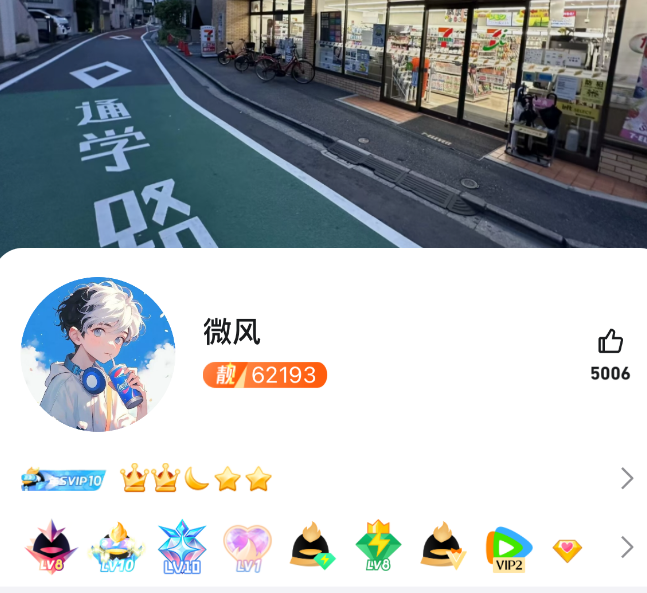This screenshot has height=593, width=647.
Task: Like 微风's profile with thumbs-up
Action: (610, 343)
